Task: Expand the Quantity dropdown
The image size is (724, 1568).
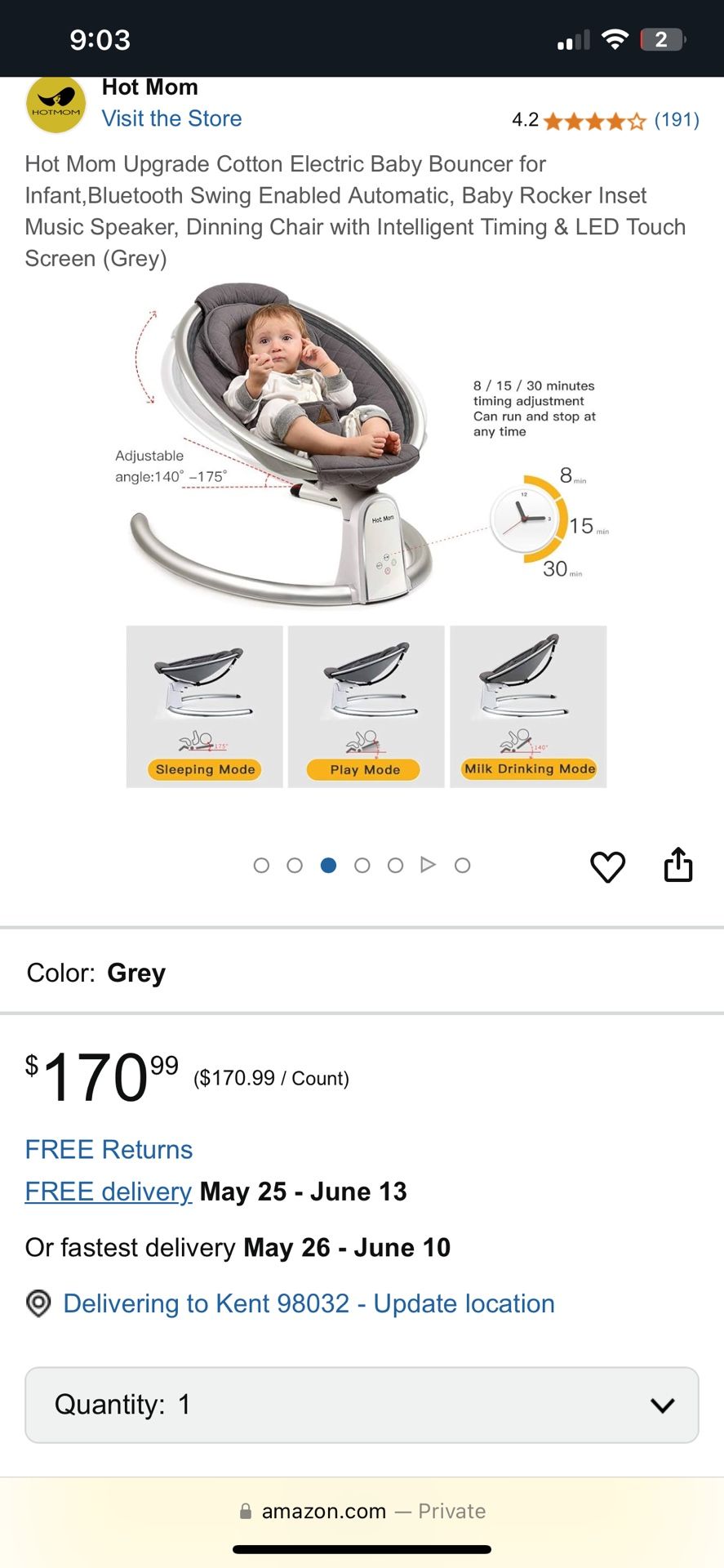Action: point(362,1405)
